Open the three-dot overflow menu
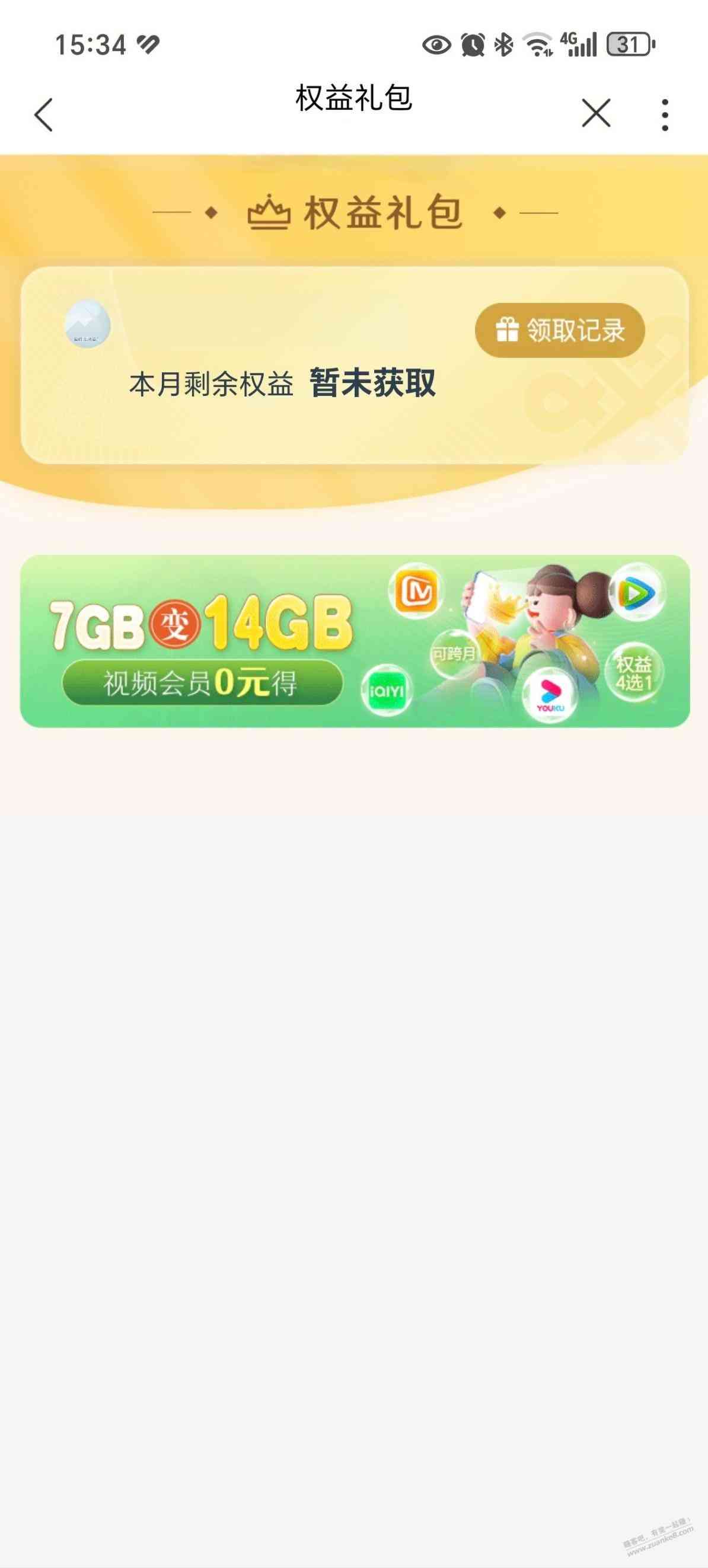Screen dimensions: 708x1568 [664, 114]
